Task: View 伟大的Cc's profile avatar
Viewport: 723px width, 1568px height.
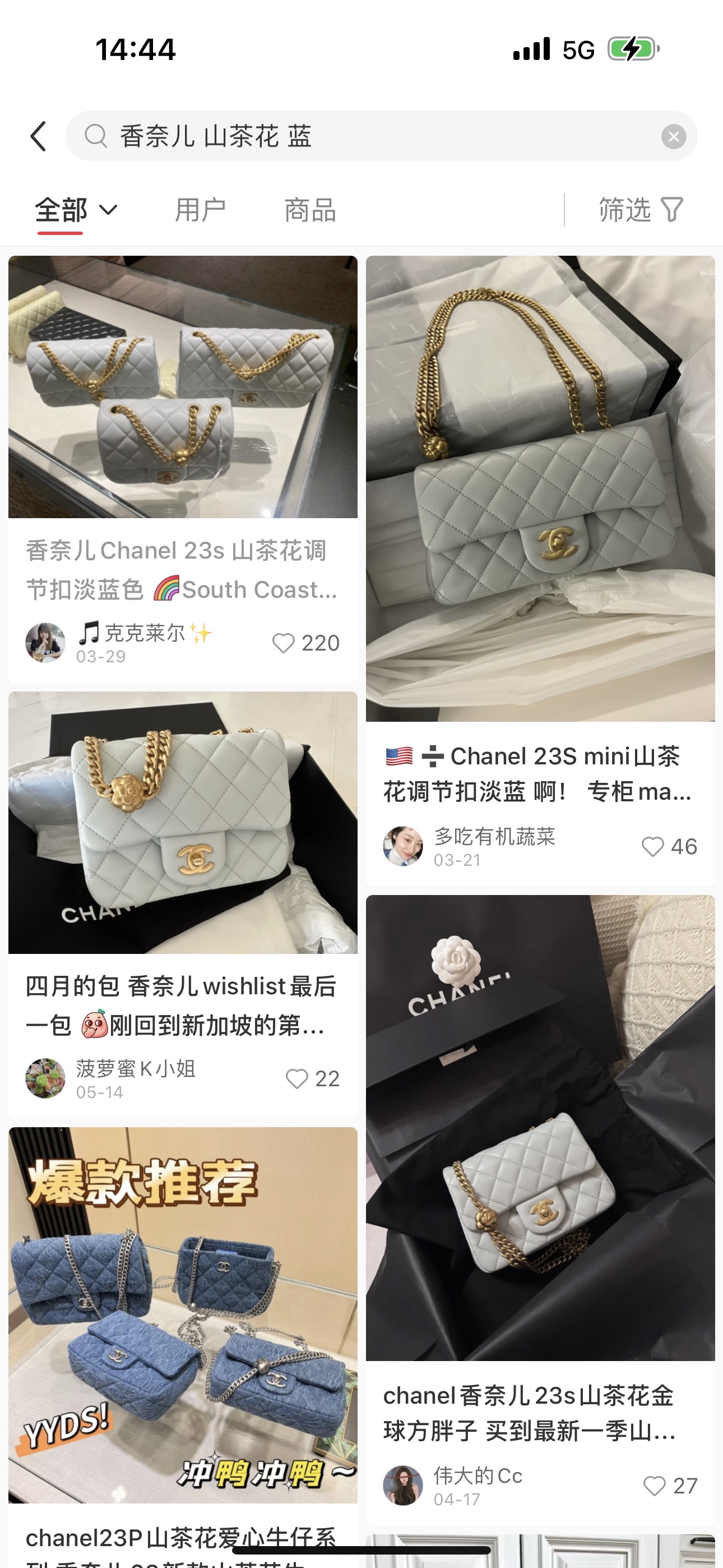Action: click(403, 1485)
